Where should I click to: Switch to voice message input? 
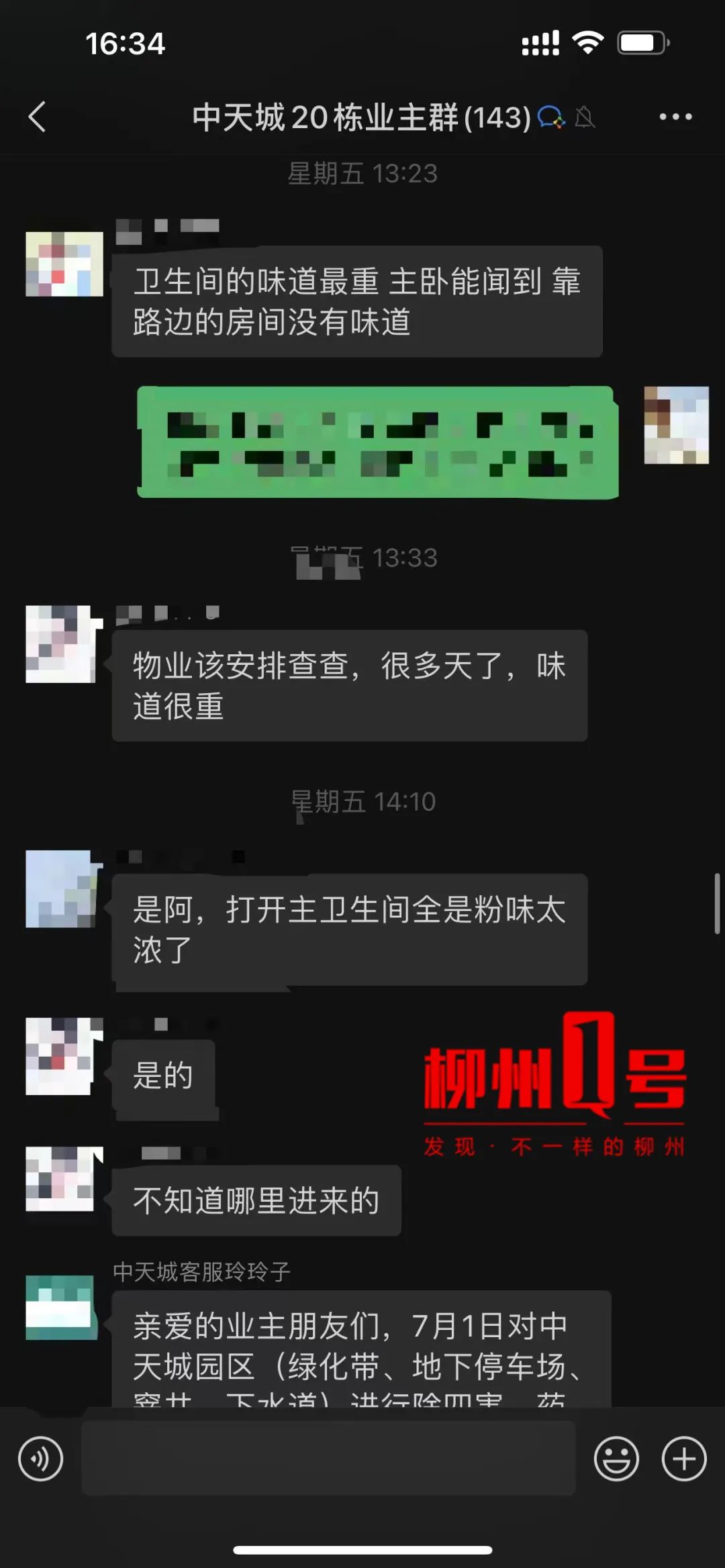pyautogui.click(x=40, y=1458)
